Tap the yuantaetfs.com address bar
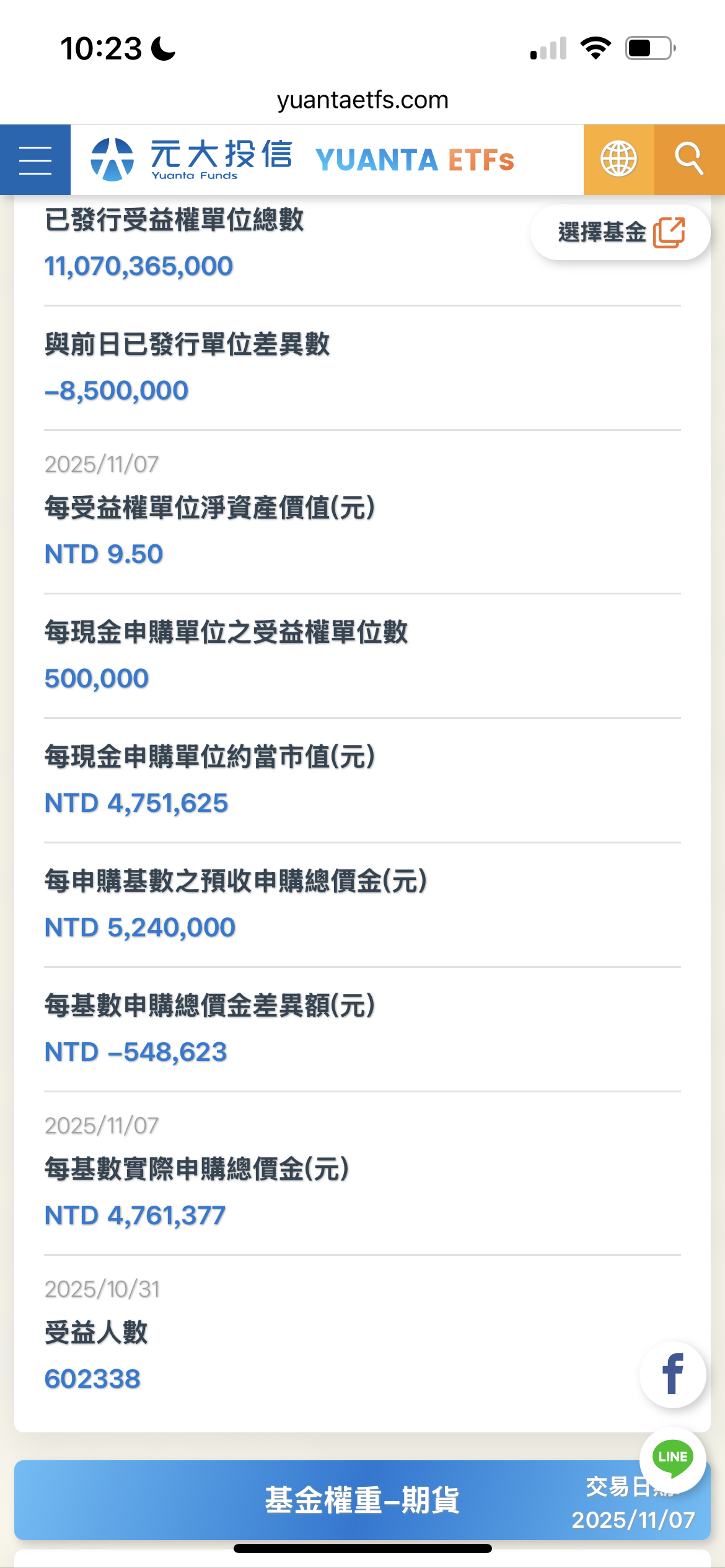 coord(362,100)
